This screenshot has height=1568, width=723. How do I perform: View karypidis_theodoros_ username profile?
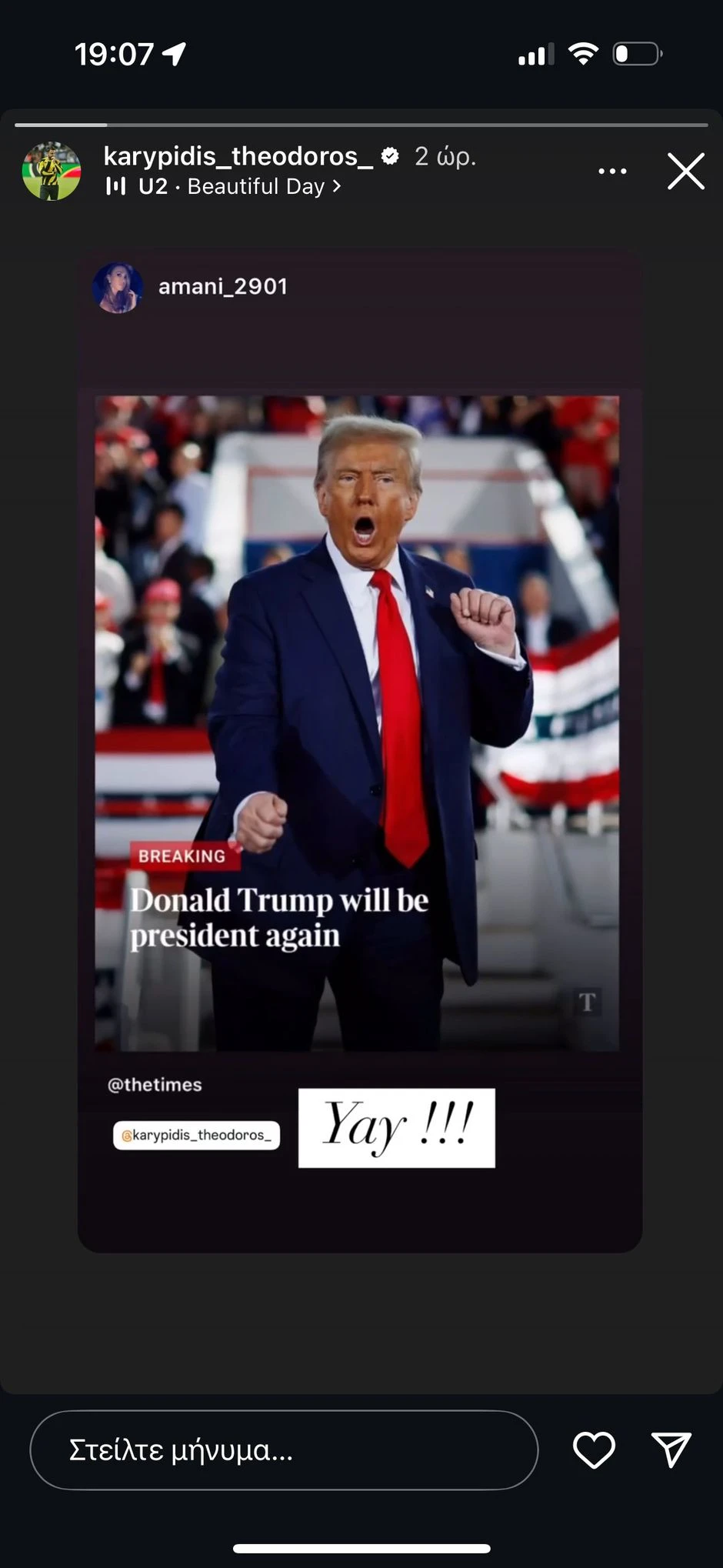pyautogui.click(x=238, y=156)
